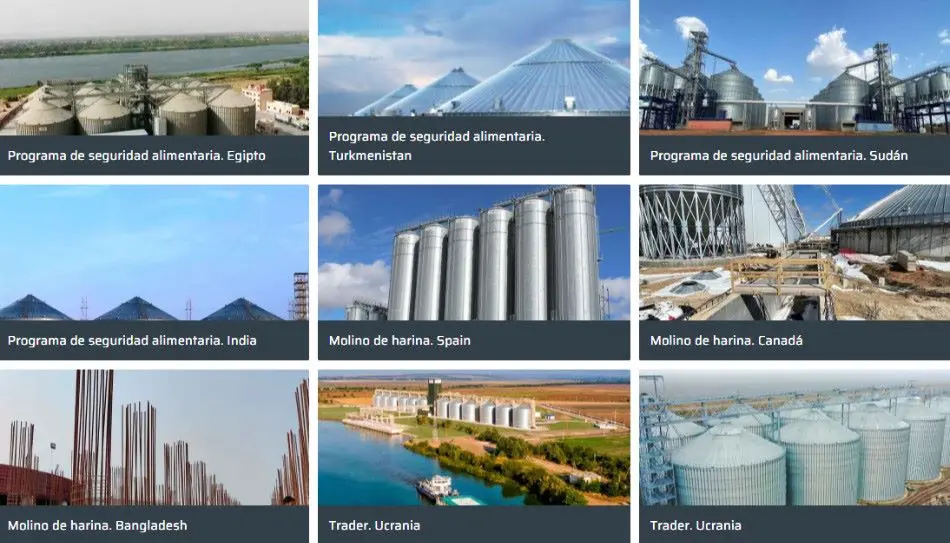Open the India food security project
The height and width of the screenshot is (543, 950).
(154, 272)
